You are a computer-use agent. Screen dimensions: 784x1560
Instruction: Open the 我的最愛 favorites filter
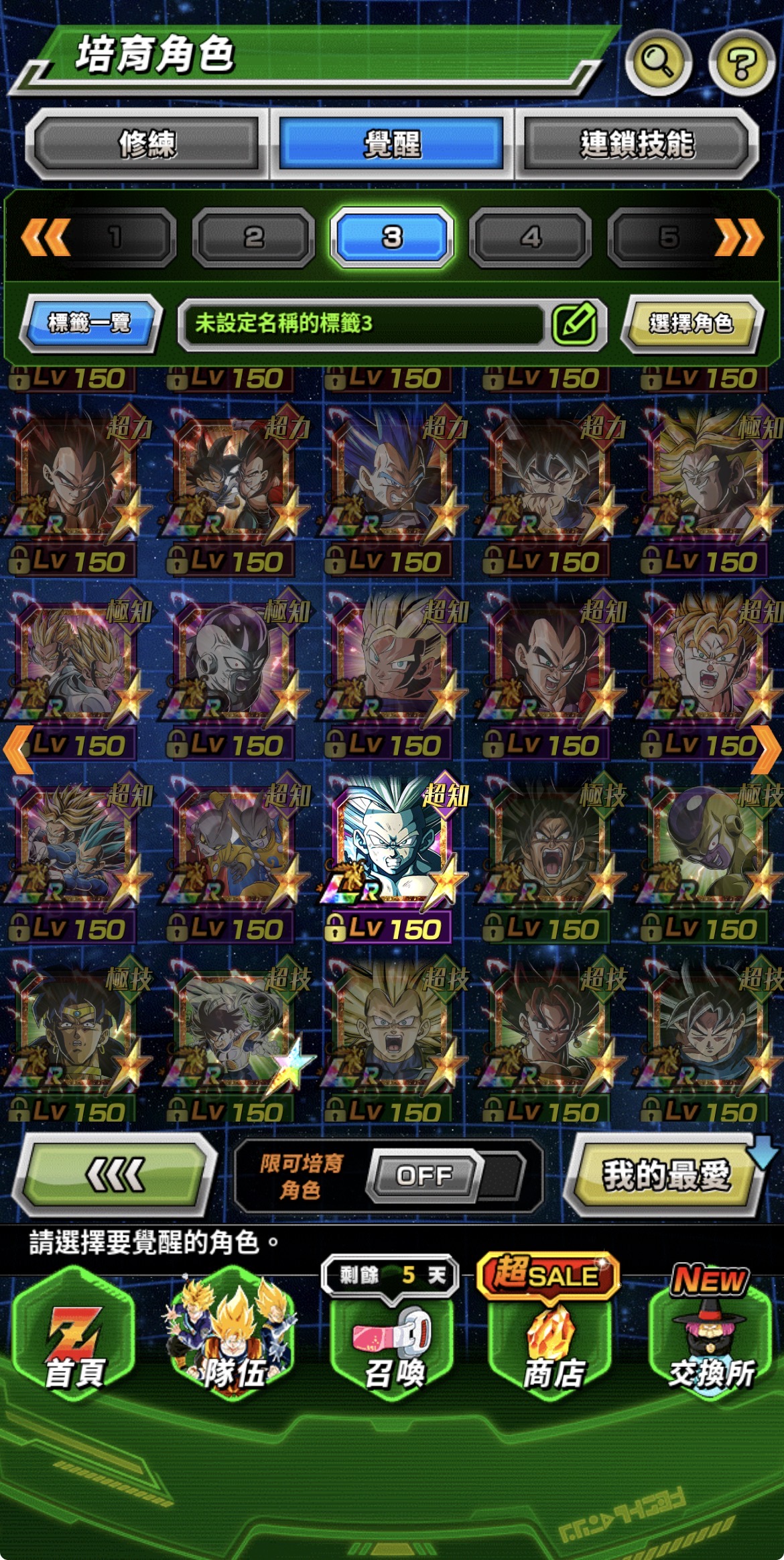665,1175
